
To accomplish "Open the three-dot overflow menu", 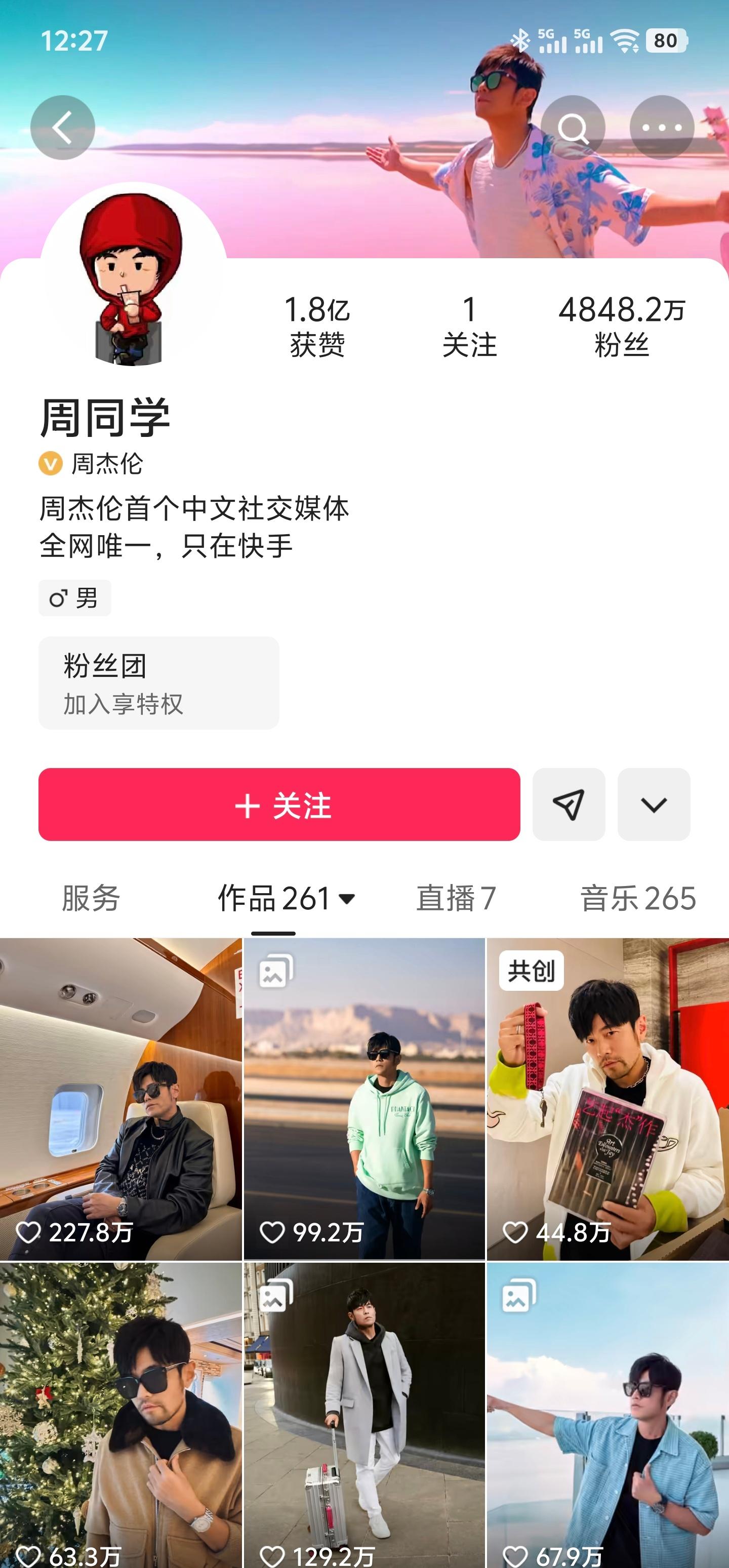I will 662,128.
